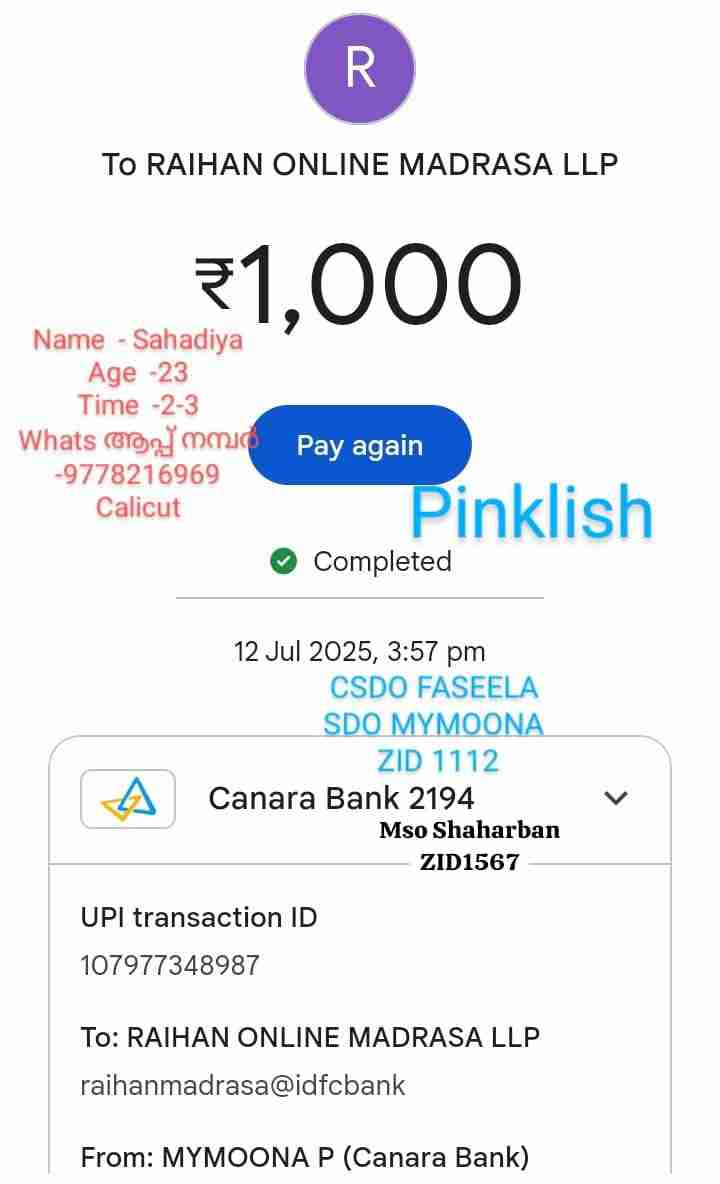Image resolution: width=720 pixels, height=1184 pixels.
Task: Tap the Pay again button
Action: 360,445
